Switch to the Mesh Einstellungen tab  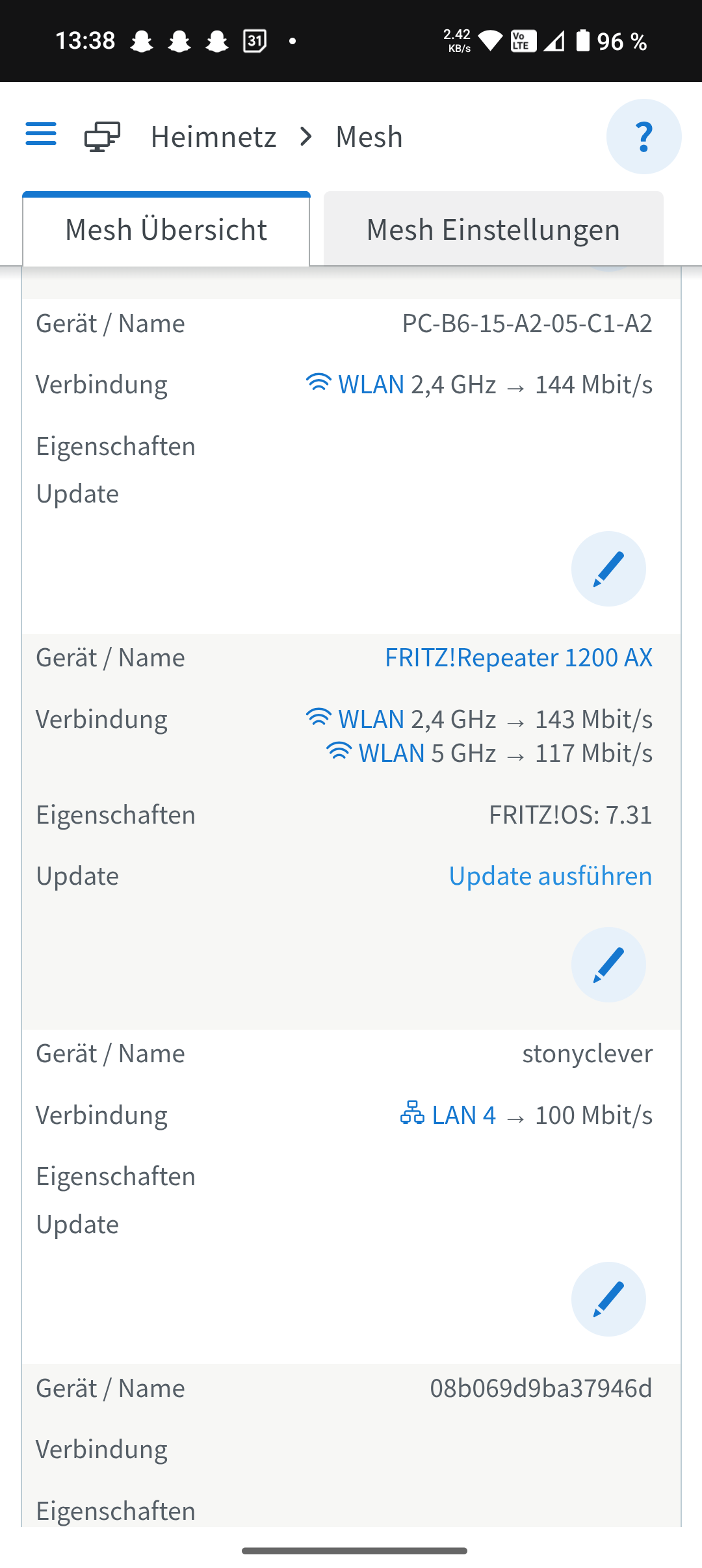click(x=493, y=229)
